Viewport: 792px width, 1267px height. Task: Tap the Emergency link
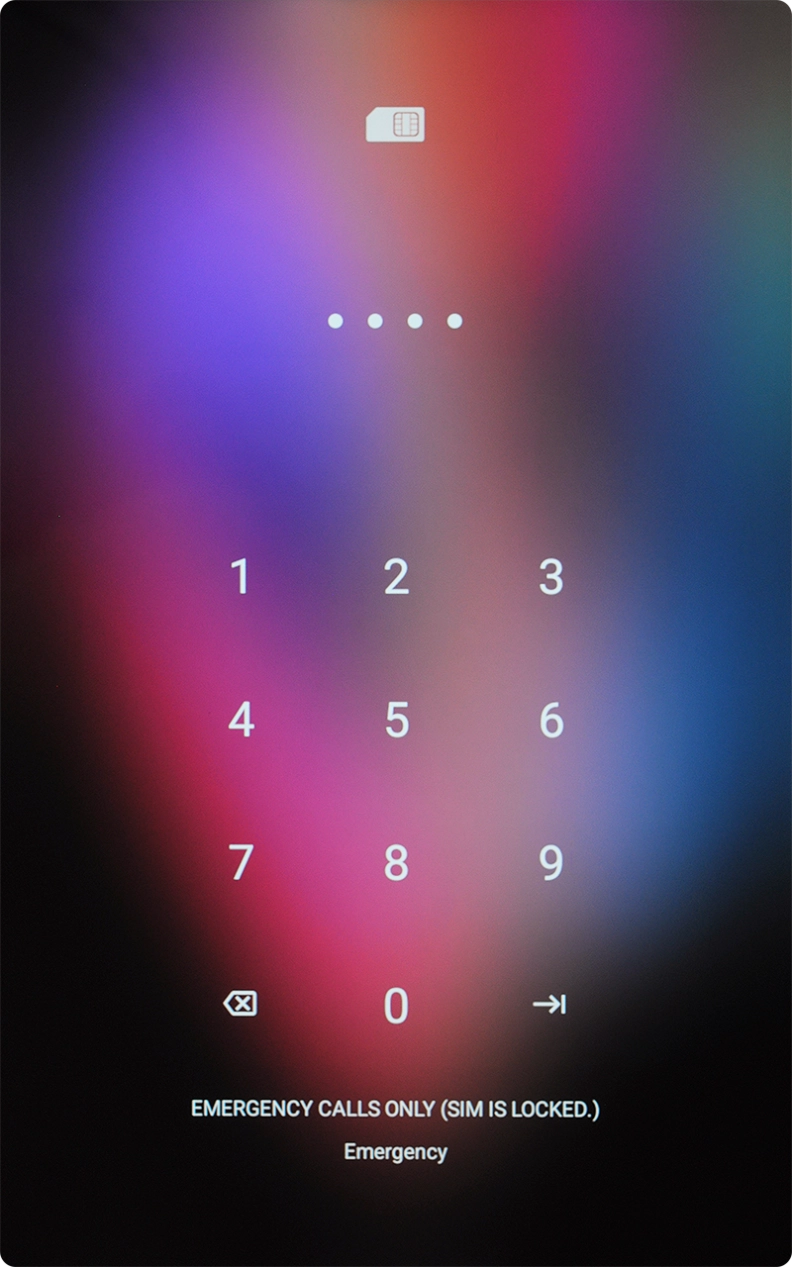click(396, 1151)
